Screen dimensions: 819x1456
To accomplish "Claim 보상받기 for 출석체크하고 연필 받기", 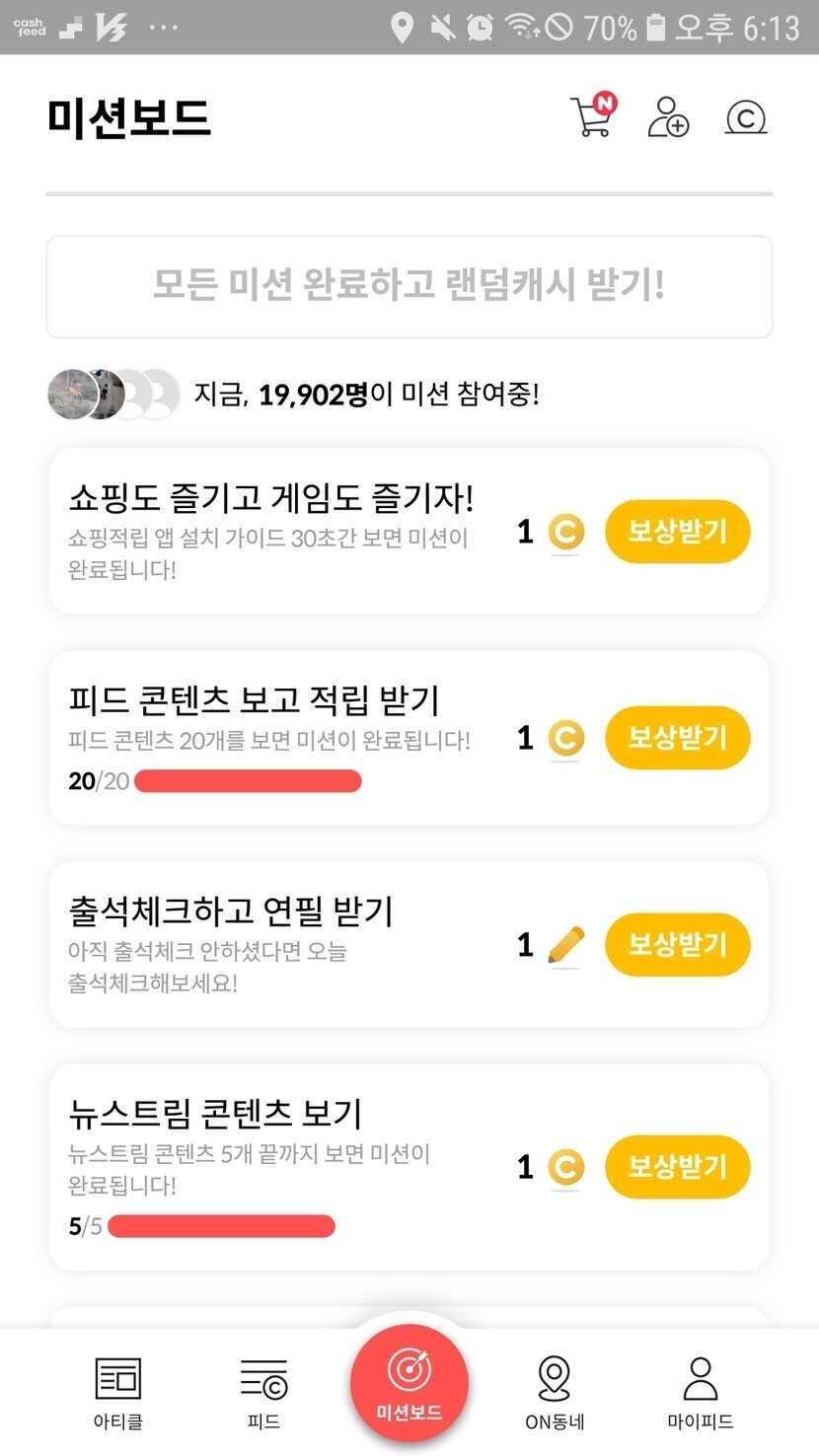I will tap(678, 944).
